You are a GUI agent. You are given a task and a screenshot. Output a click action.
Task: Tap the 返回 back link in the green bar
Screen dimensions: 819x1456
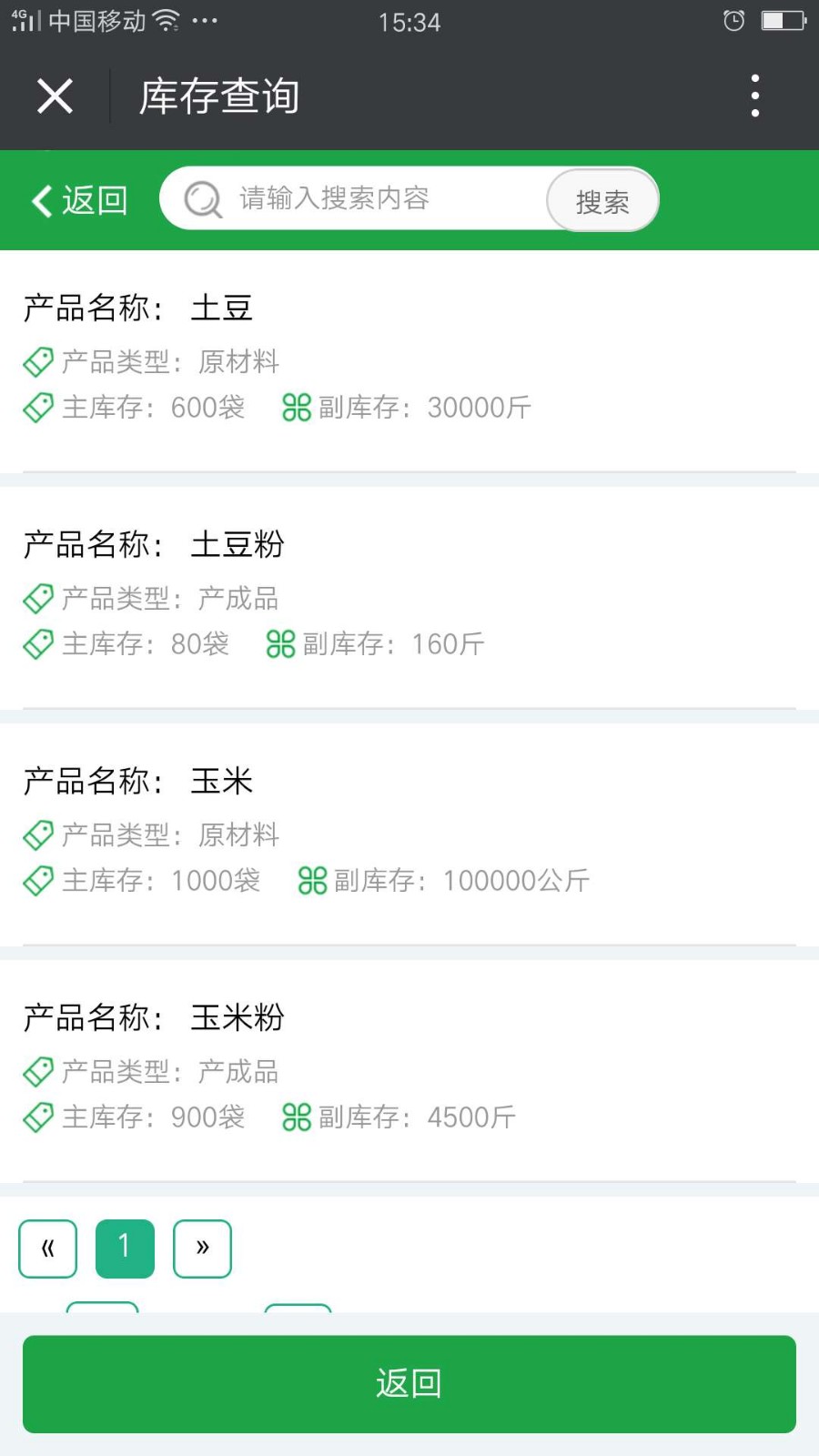pyautogui.click(x=79, y=200)
